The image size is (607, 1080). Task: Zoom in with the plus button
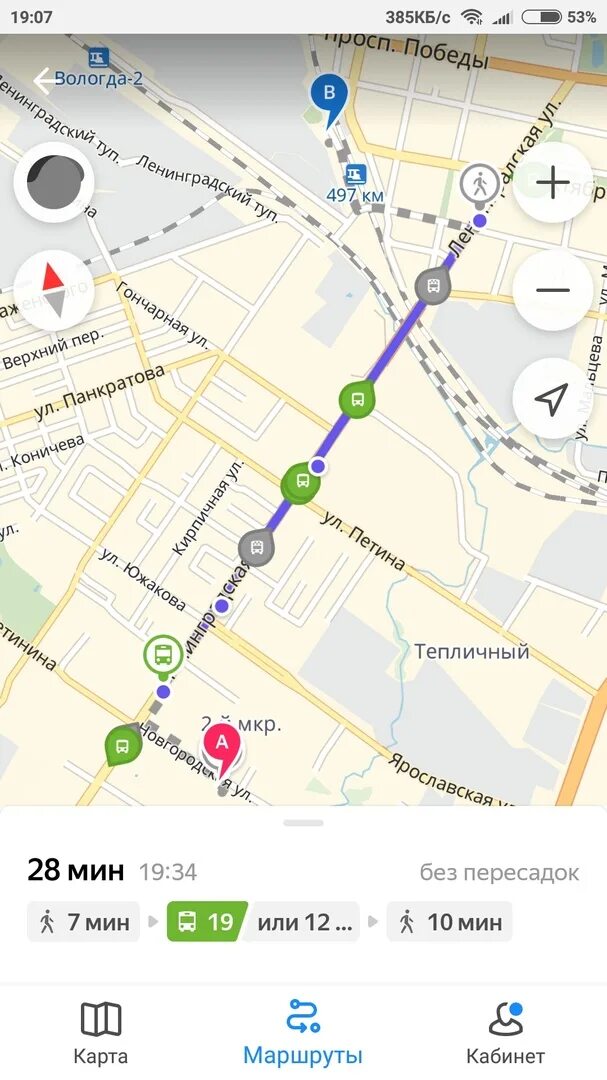(x=553, y=183)
